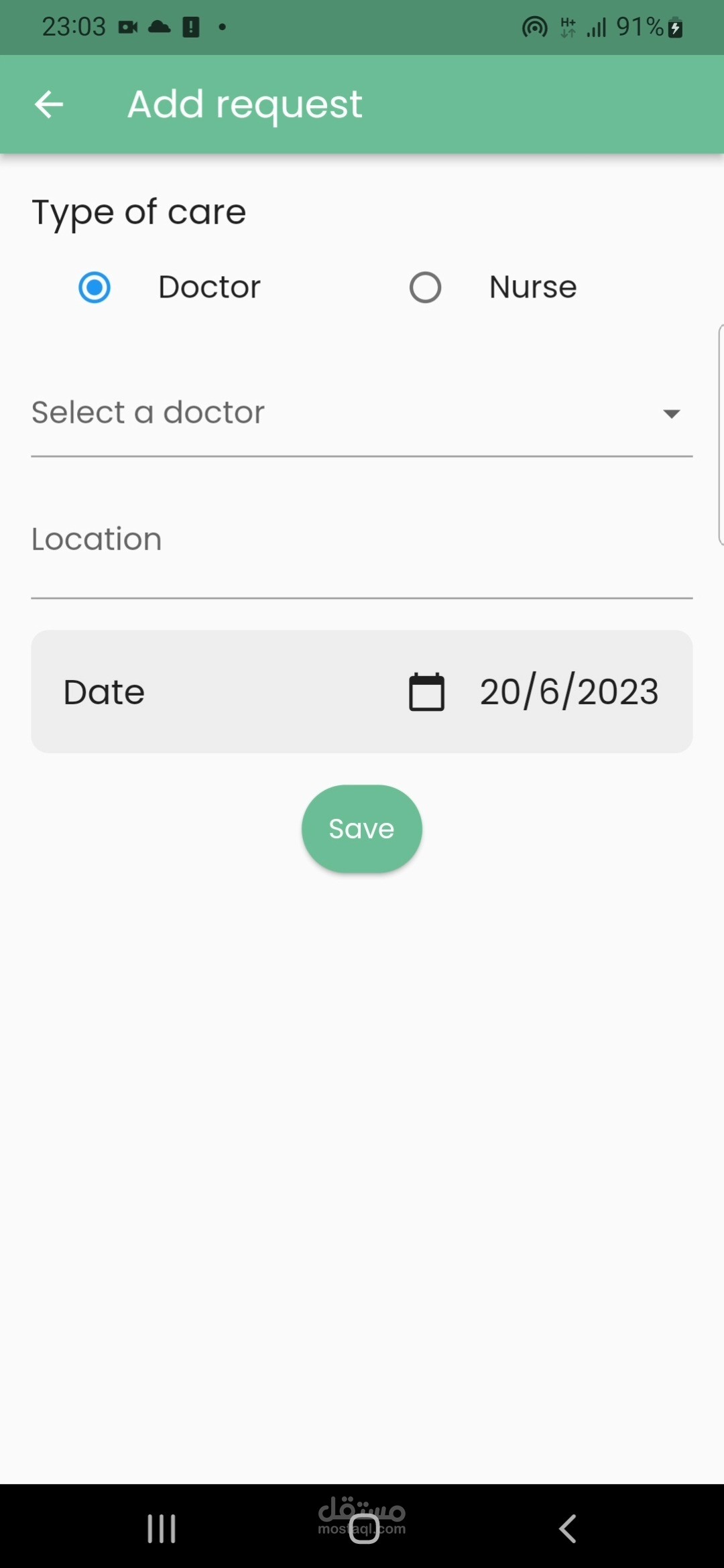Select the Doctor radio option
This screenshot has height=1568, width=724.
point(95,287)
